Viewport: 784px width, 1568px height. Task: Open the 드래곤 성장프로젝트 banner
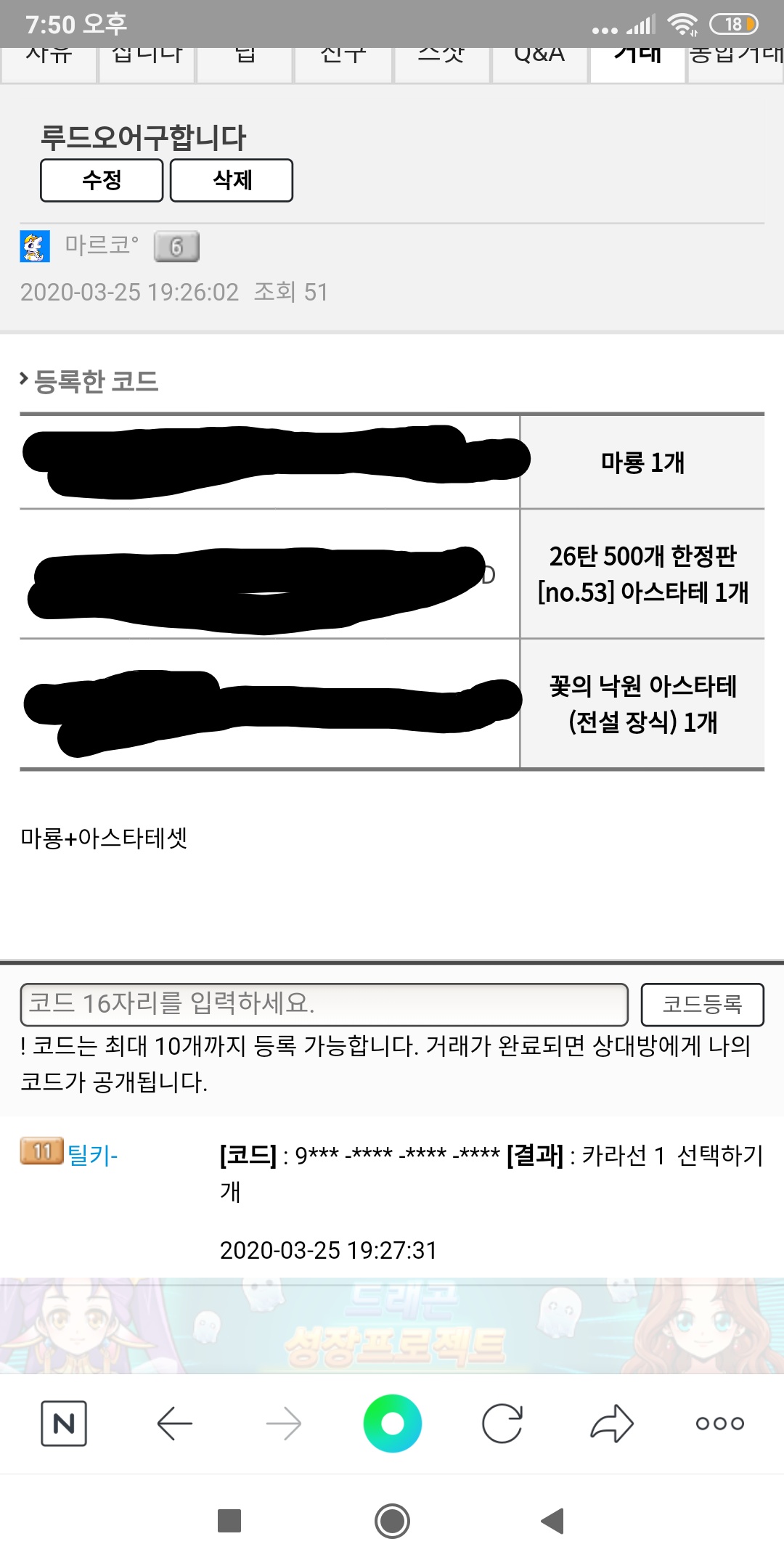click(x=392, y=1326)
